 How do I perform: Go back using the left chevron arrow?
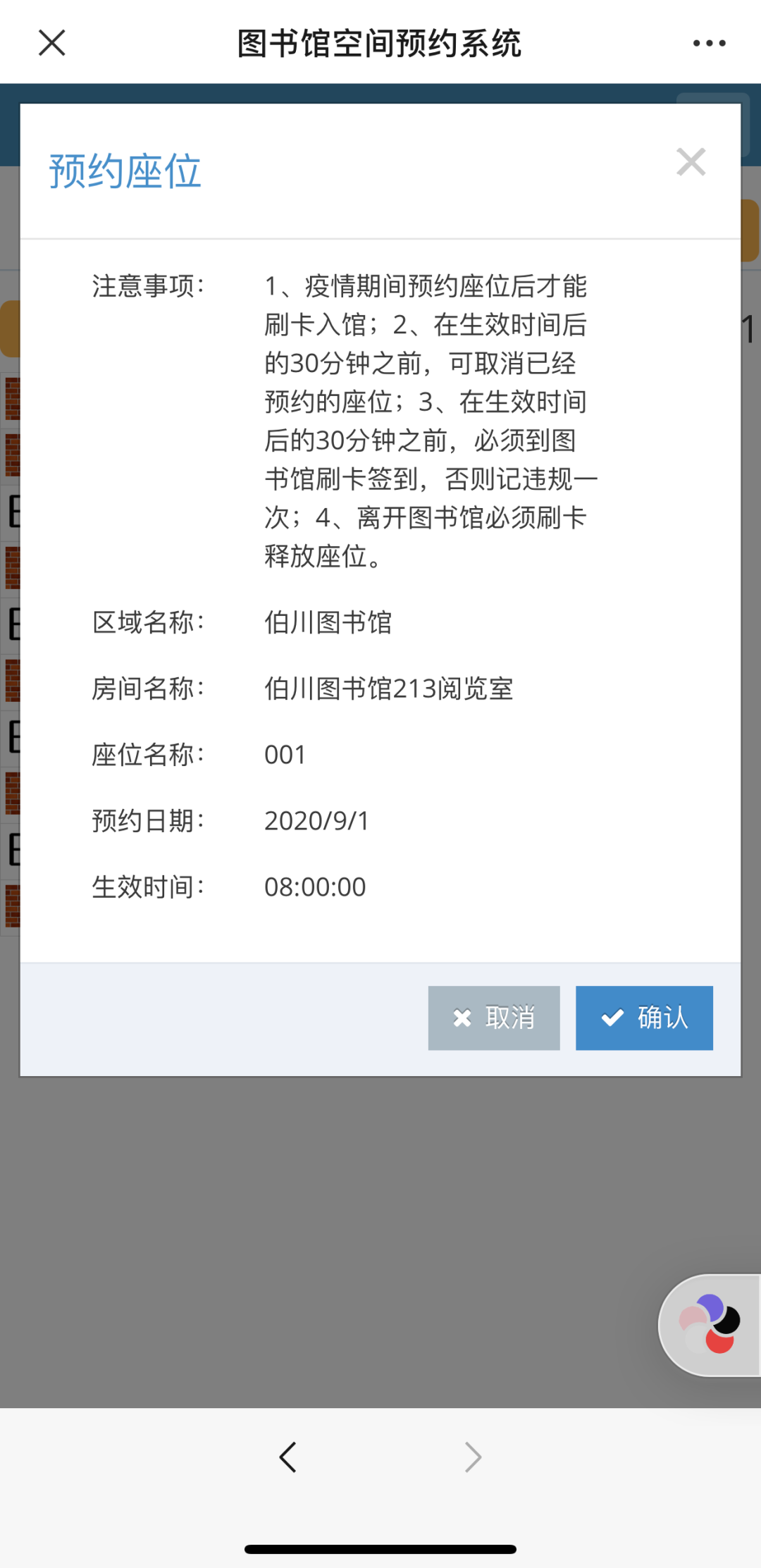[x=287, y=1457]
